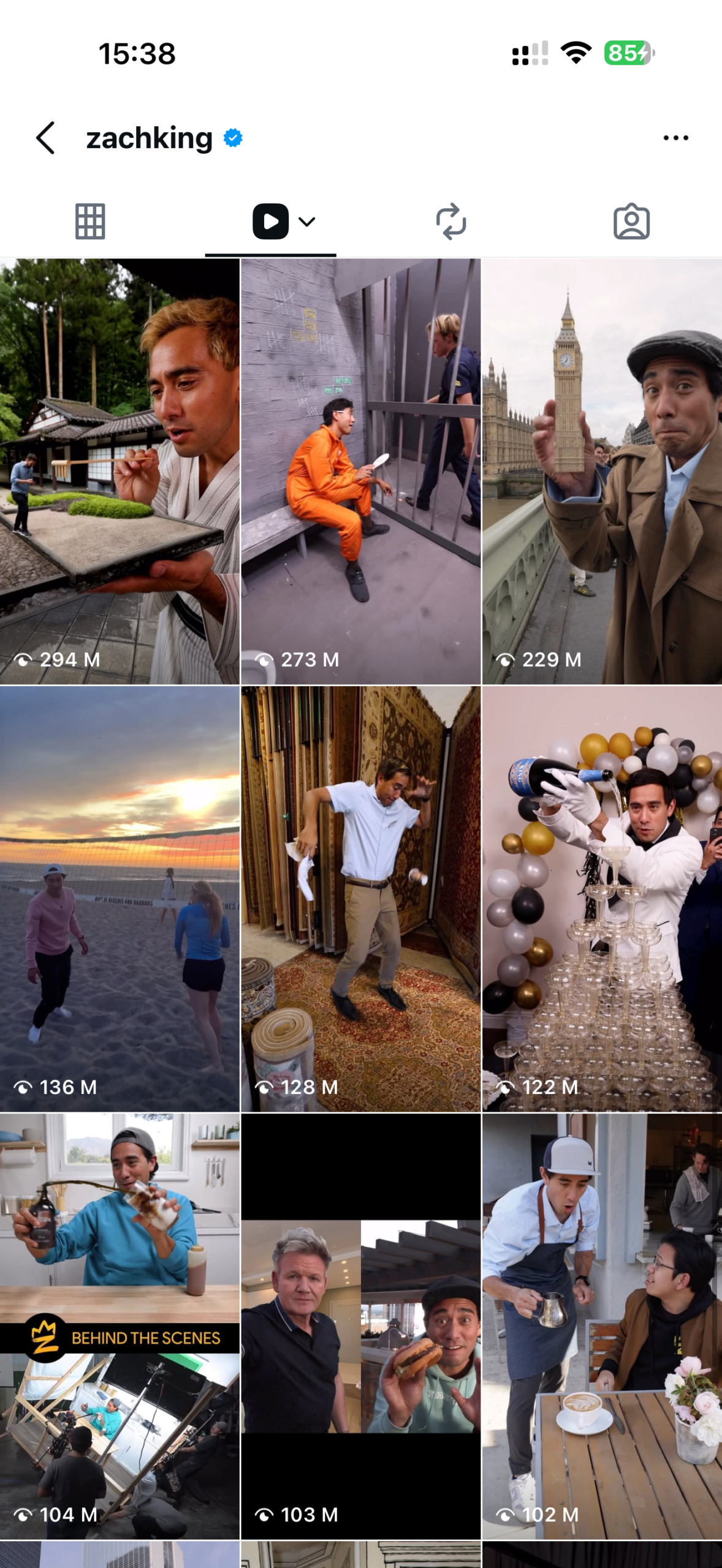Switch to the posts grid tab
Viewport: 722px width, 1568px height.
point(90,221)
